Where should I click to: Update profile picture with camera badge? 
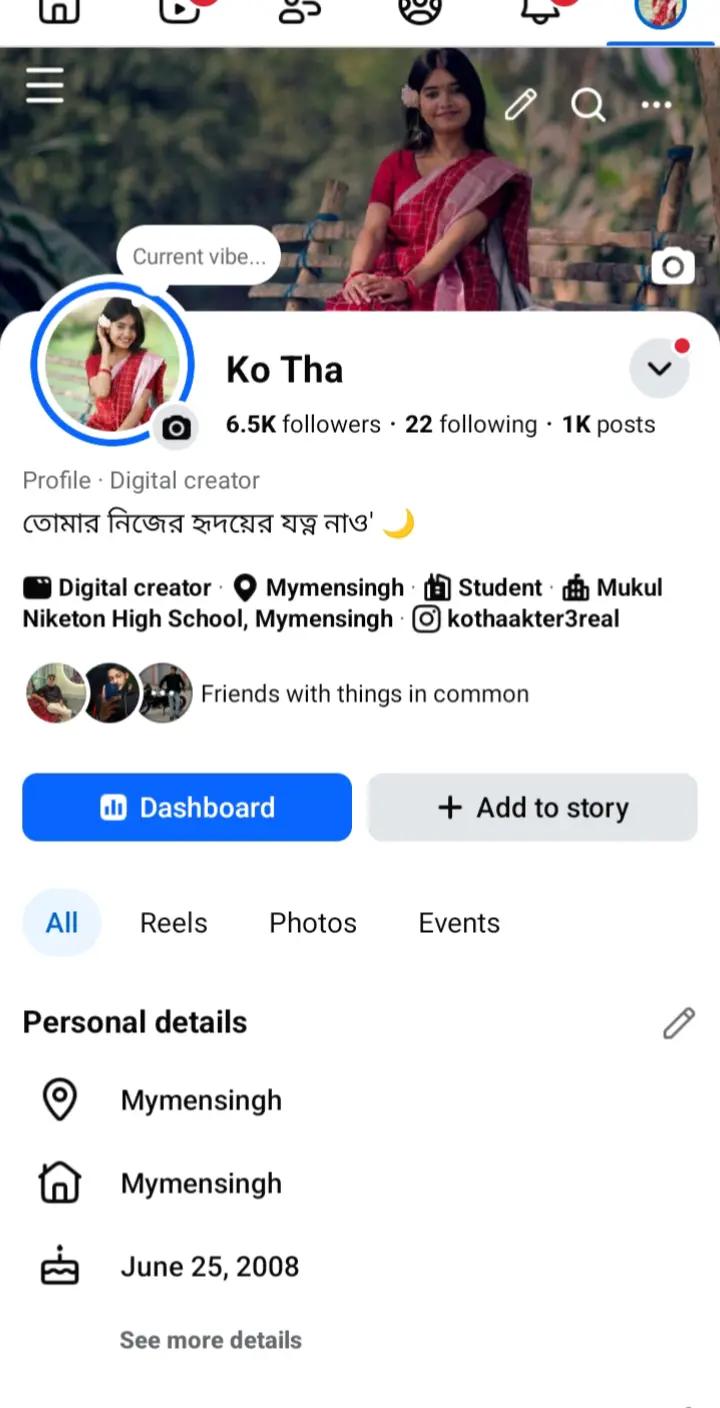point(176,428)
